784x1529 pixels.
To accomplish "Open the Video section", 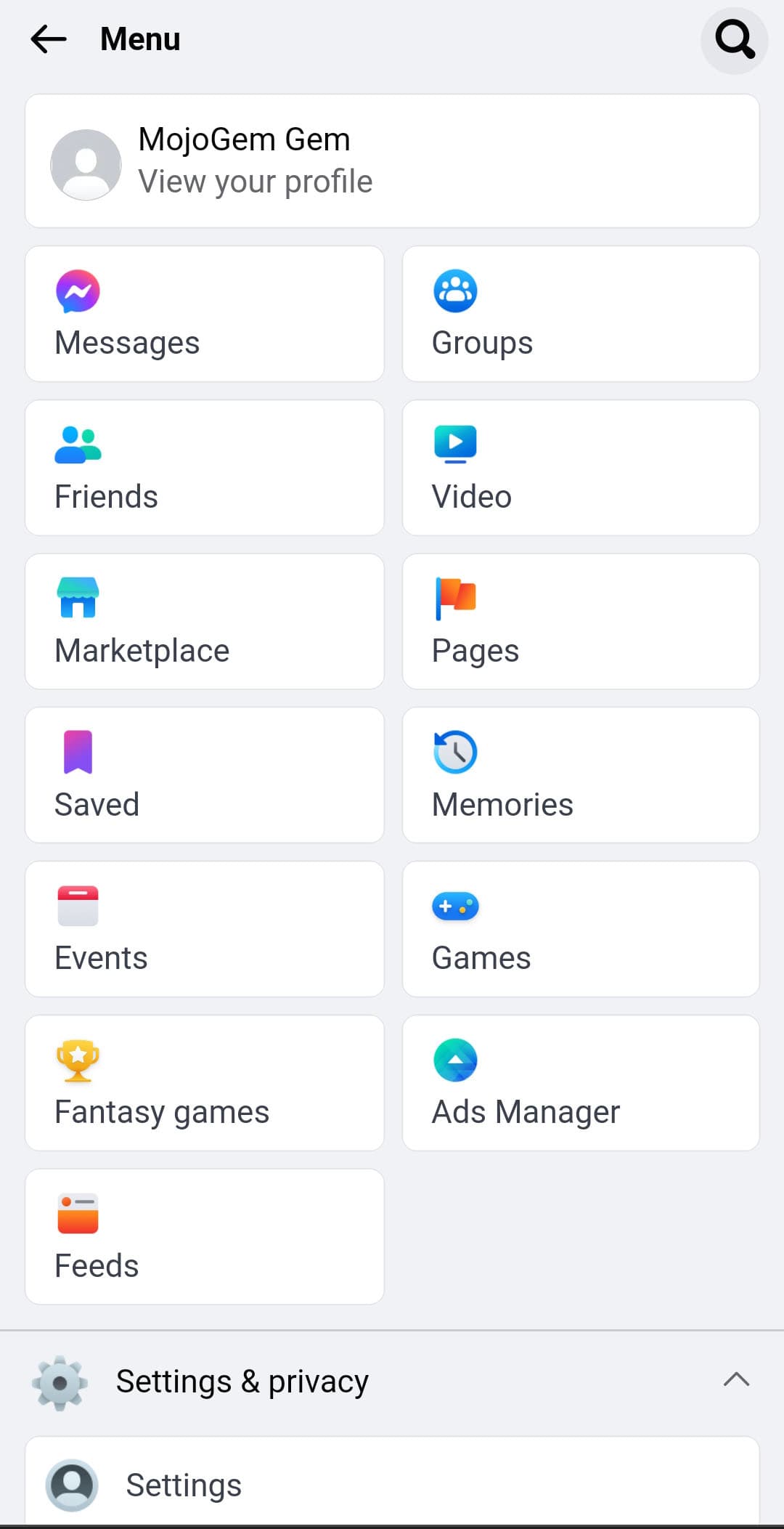I will click(581, 468).
